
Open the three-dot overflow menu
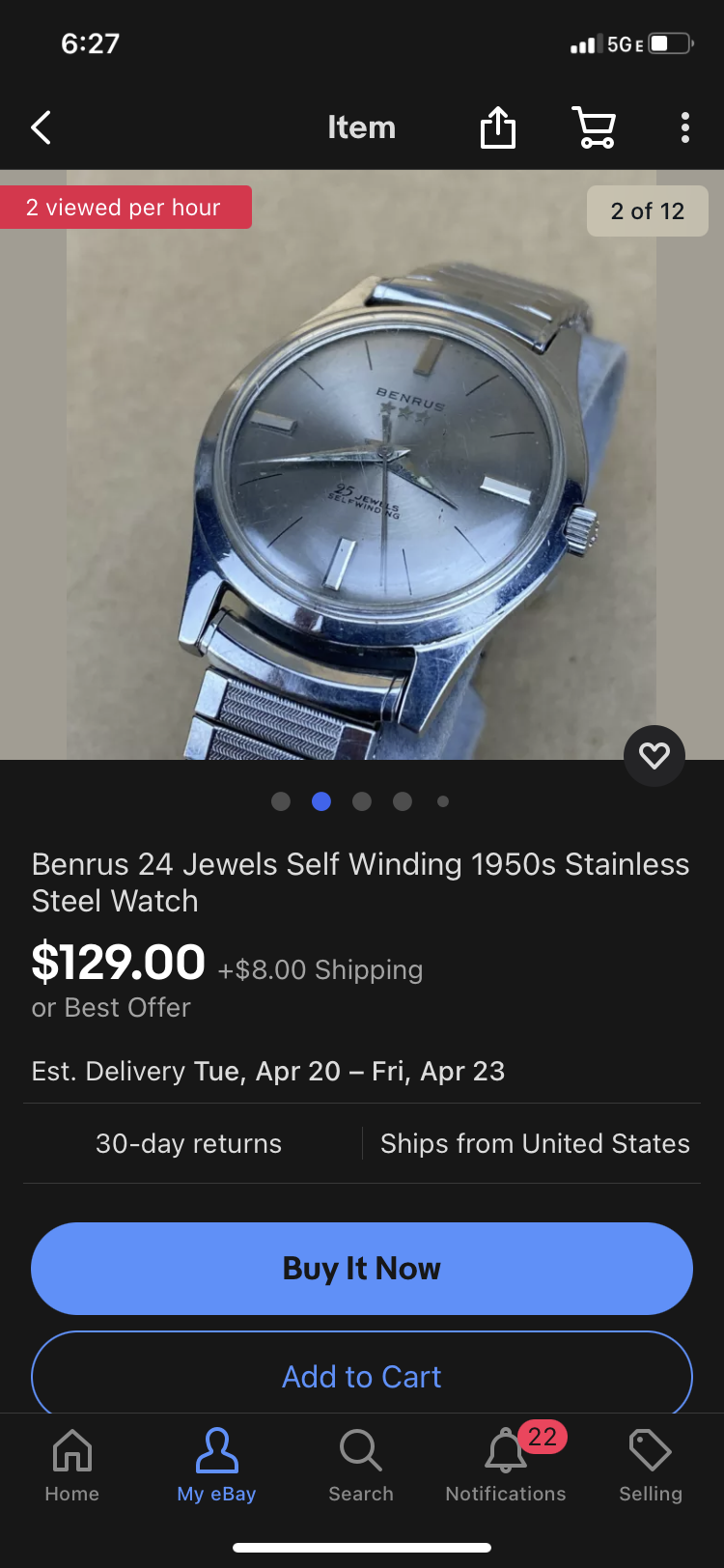coord(684,127)
